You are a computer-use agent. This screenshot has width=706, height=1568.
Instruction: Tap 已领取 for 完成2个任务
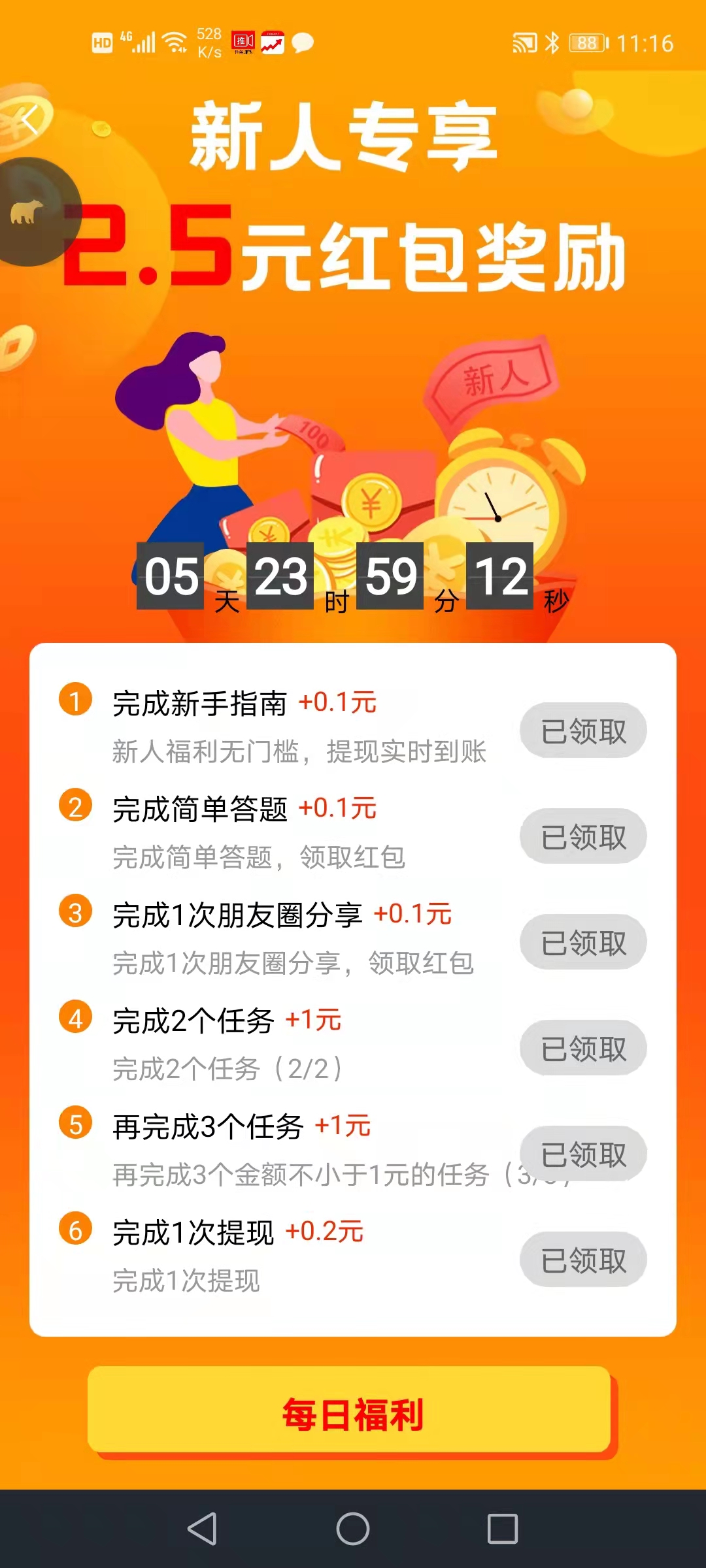pos(583,1048)
